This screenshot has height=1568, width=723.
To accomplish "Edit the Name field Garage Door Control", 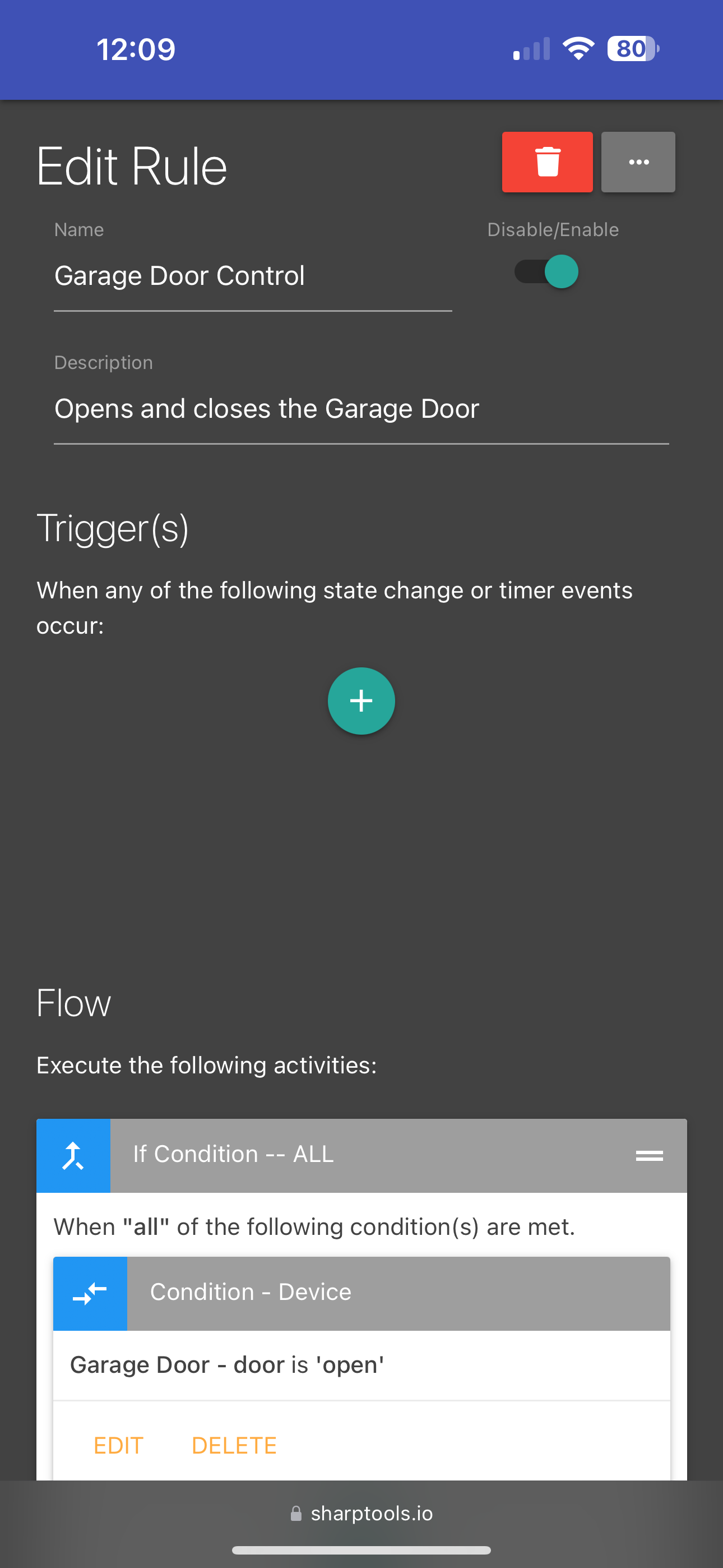I will tap(253, 276).
